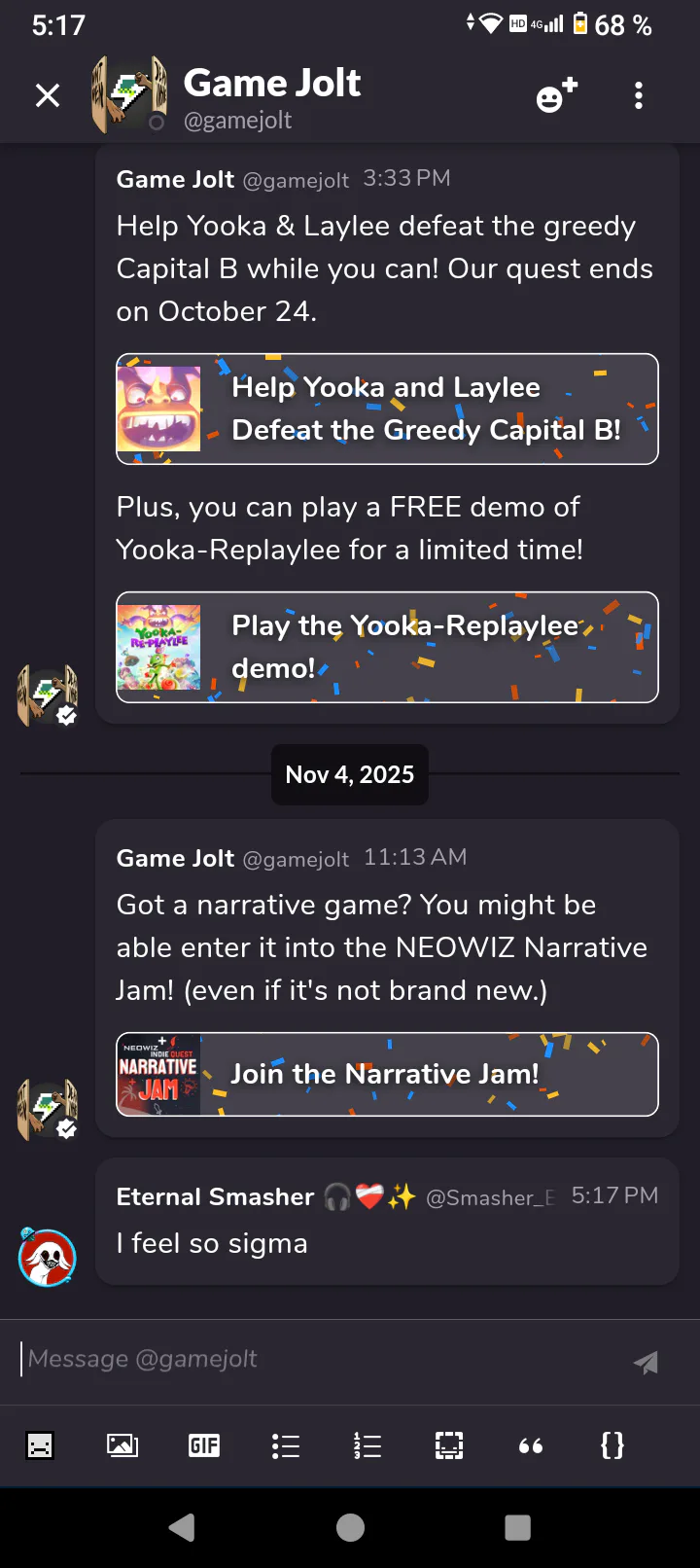Screen dimensions: 700x1568
Task: Open Join the Narrative Jam card
Action: pyautogui.click(x=387, y=1074)
